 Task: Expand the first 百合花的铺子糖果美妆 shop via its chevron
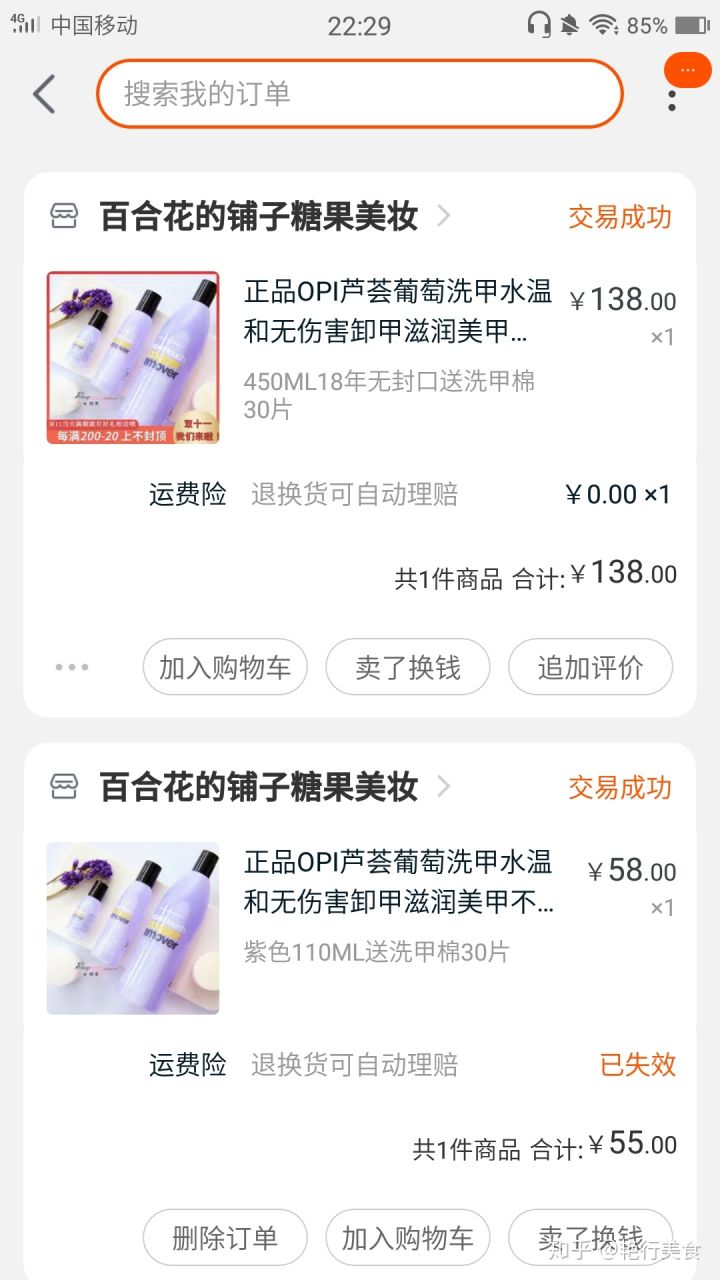coord(444,216)
